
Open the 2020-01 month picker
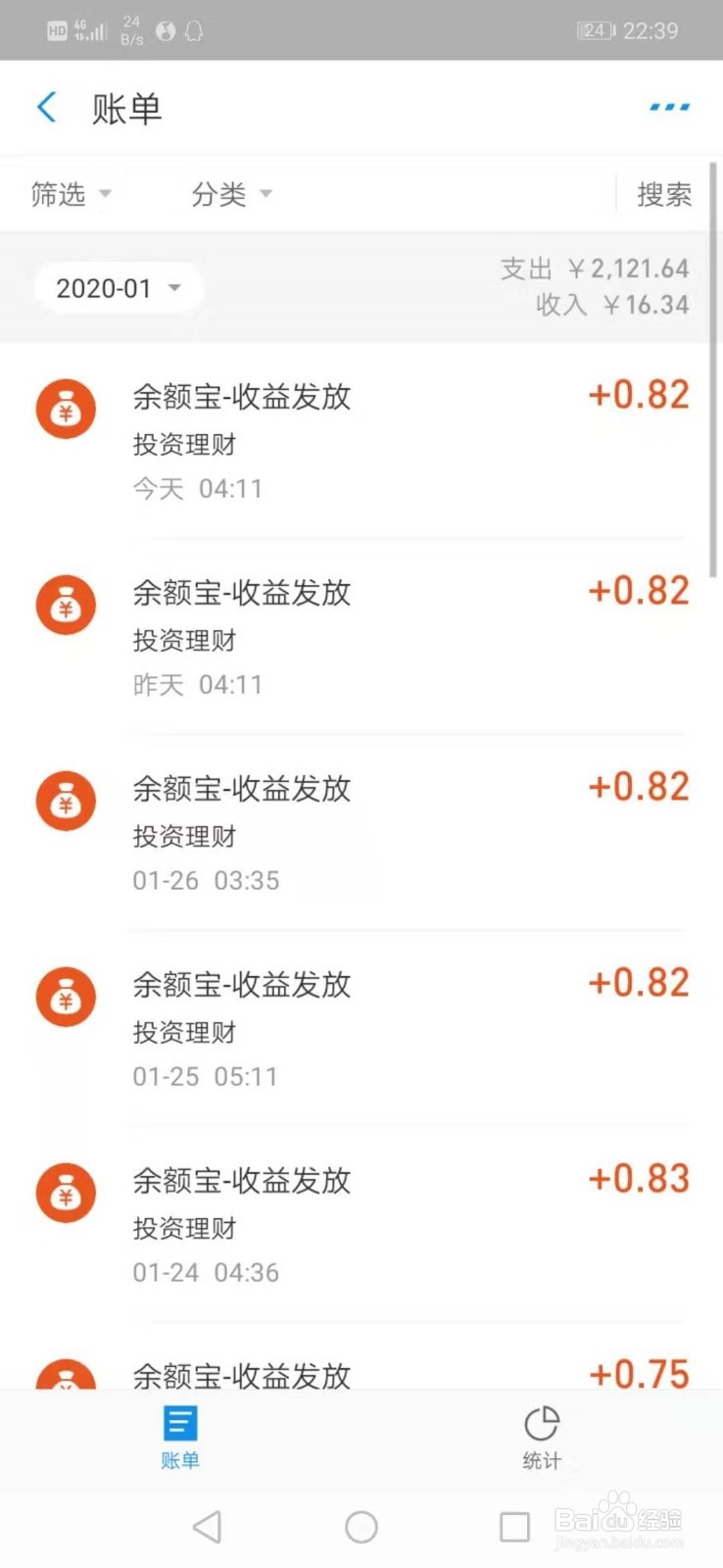point(119,288)
